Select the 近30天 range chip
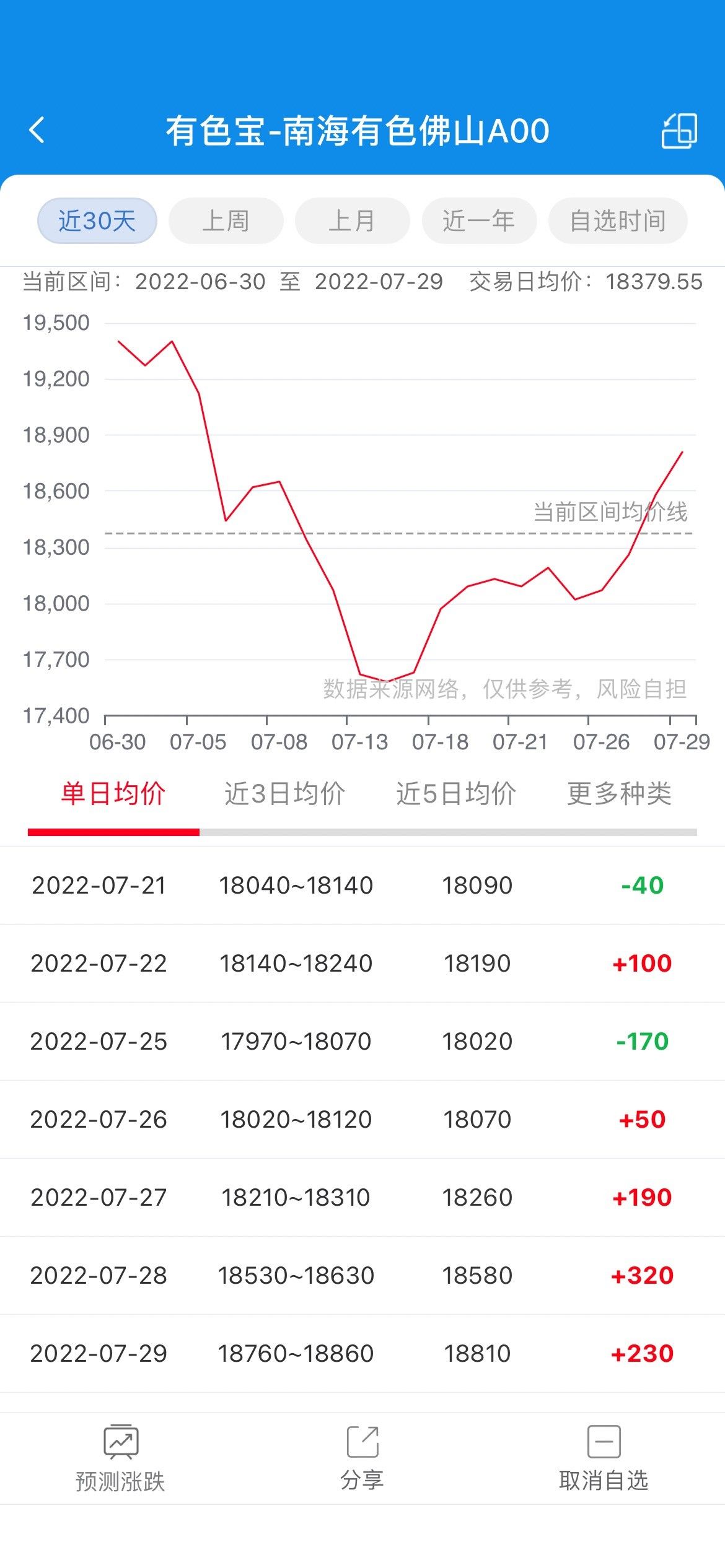Screen dimensions: 725x1568 coord(97,221)
